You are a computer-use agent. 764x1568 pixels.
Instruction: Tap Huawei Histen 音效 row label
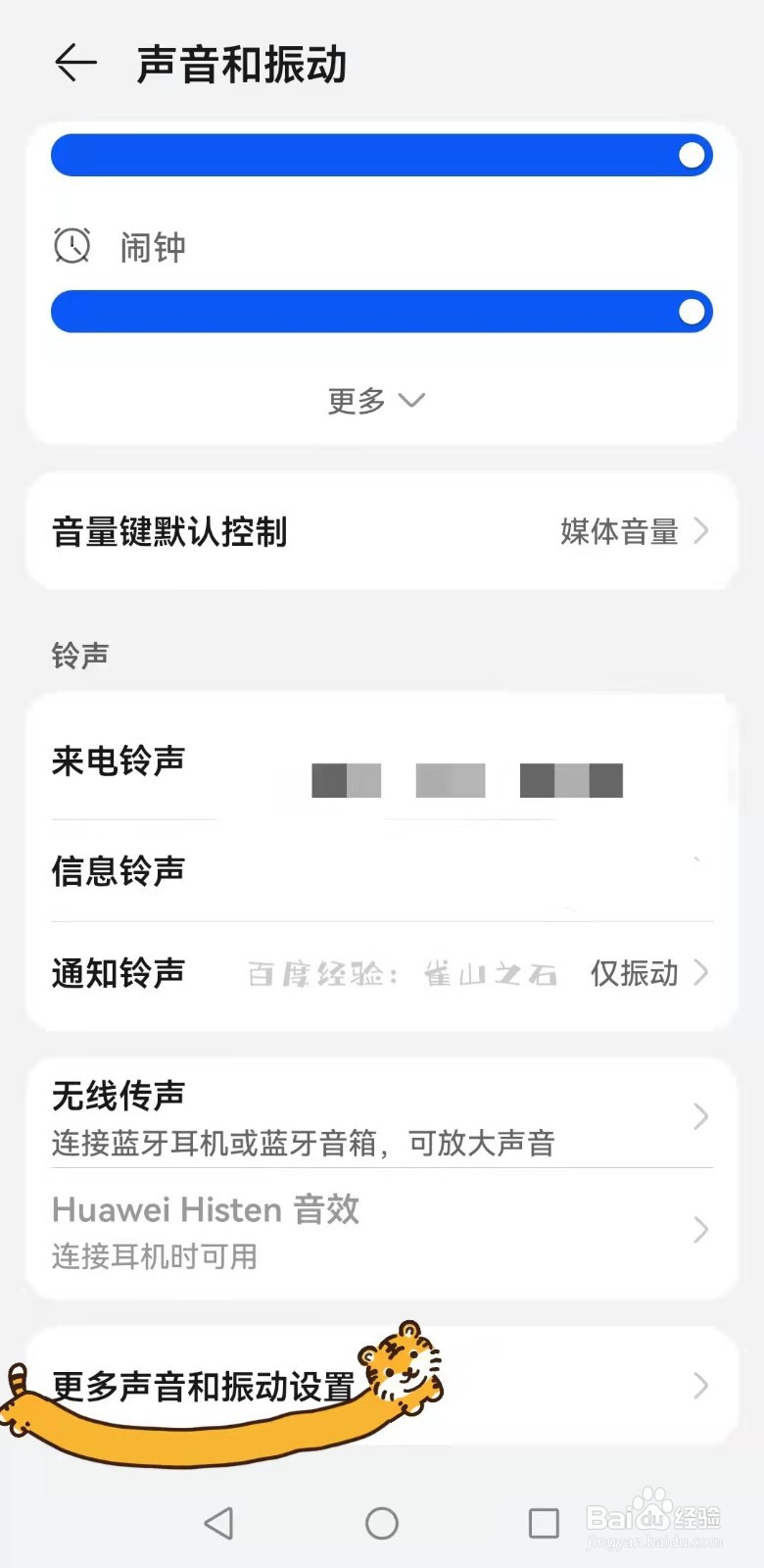tap(205, 1210)
